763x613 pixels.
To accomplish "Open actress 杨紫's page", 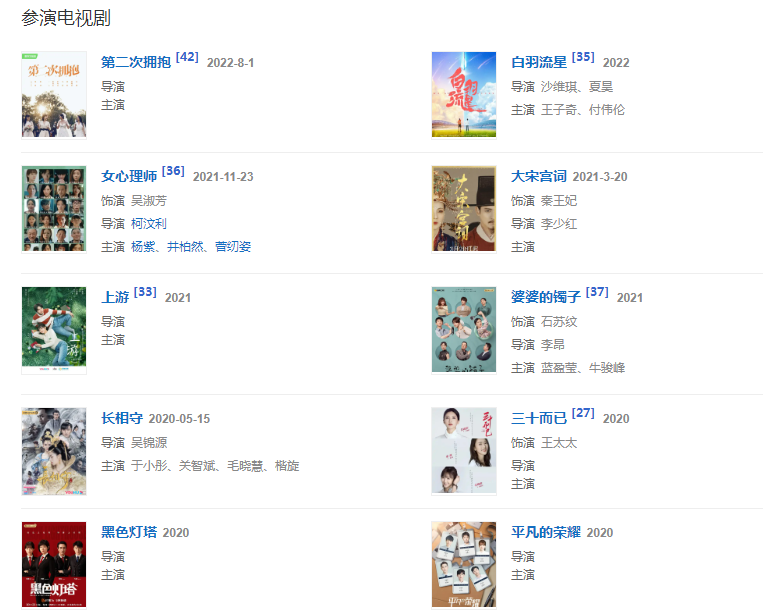I will [x=143, y=246].
